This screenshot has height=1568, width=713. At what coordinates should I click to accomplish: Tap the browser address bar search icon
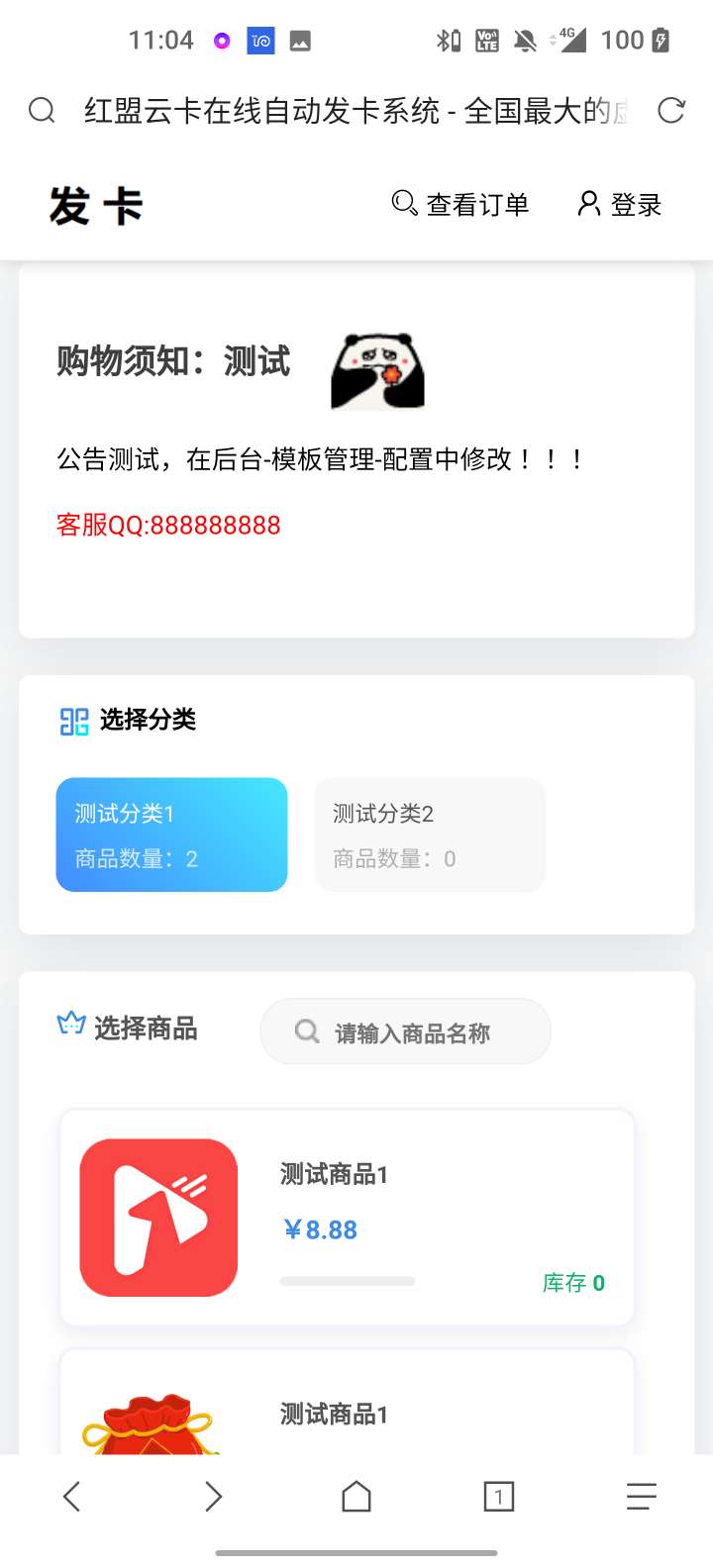click(x=42, y=110)
